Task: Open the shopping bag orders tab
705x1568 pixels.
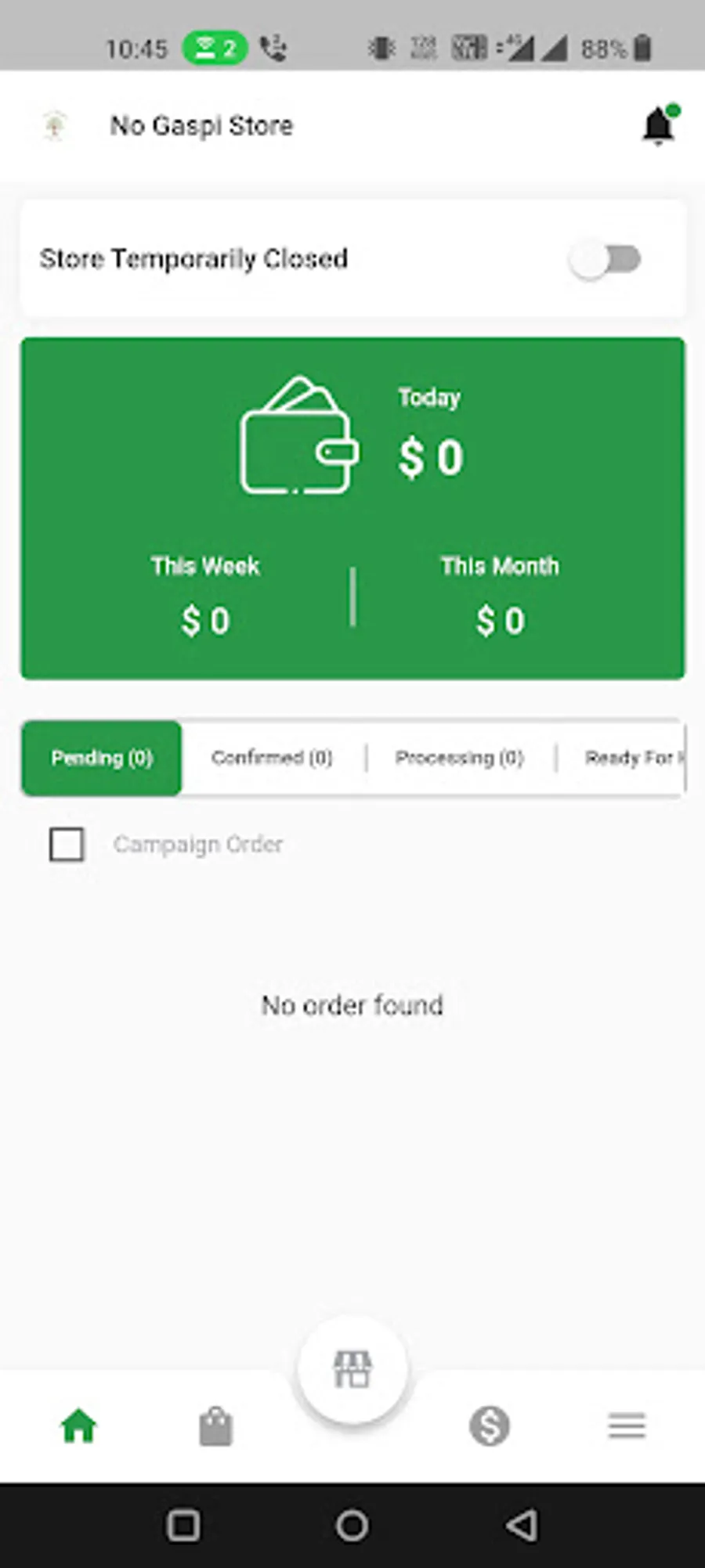Action: click(x=215, y=1426)
